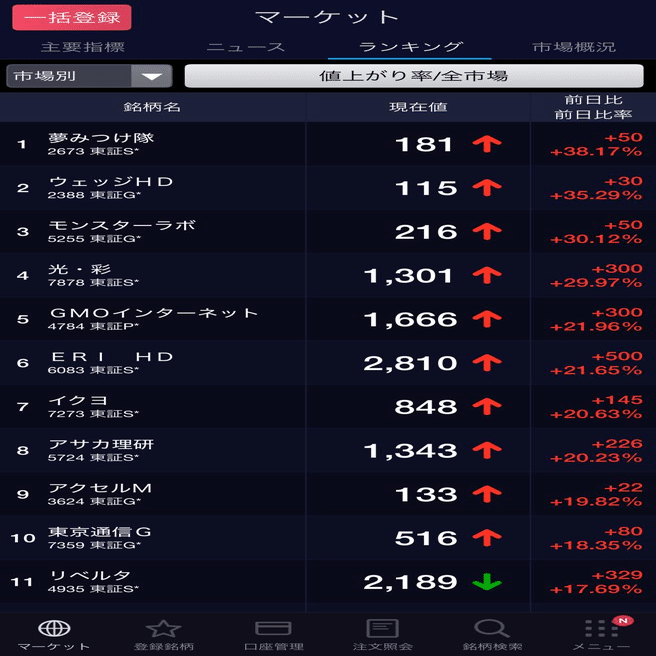Image resolution: width=656 pixels, height=656 pixels.
Task: View GMOインターネット stock row
Action: [328, 319]
